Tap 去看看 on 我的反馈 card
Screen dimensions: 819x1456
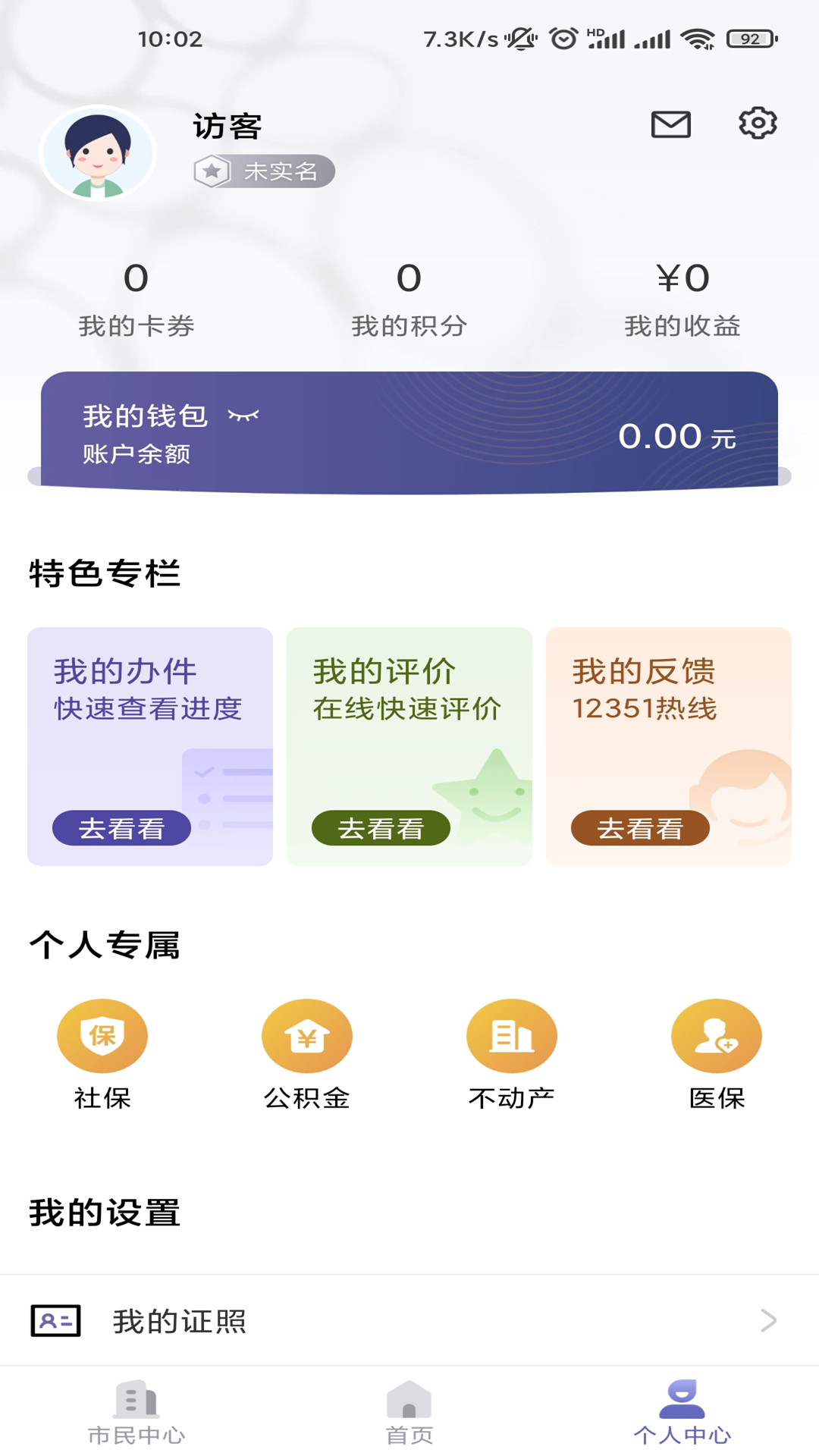click(x=640, y=828)
